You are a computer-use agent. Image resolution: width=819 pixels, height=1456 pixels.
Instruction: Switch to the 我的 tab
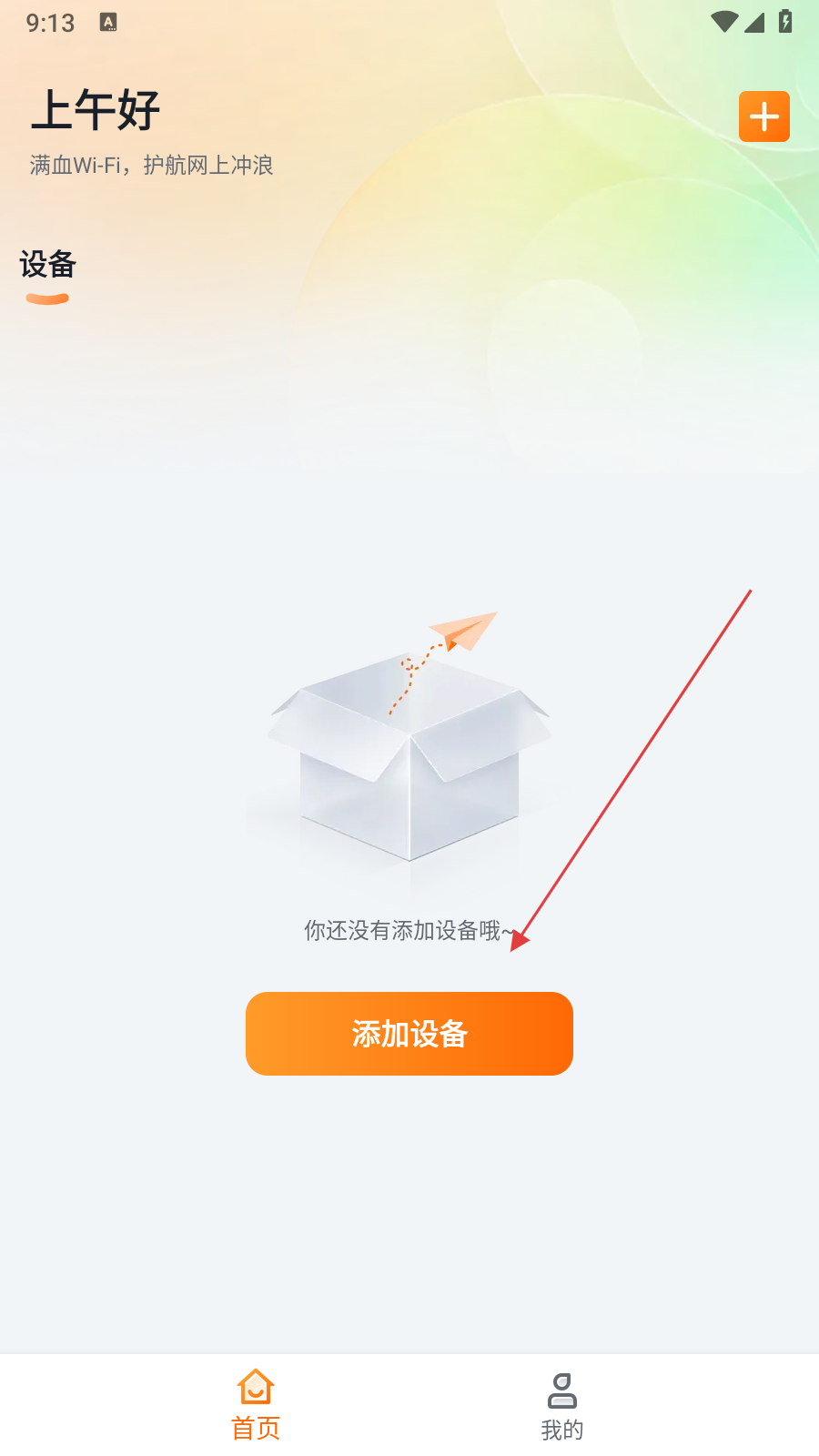pyautogui.click(x=561, y=1407)
